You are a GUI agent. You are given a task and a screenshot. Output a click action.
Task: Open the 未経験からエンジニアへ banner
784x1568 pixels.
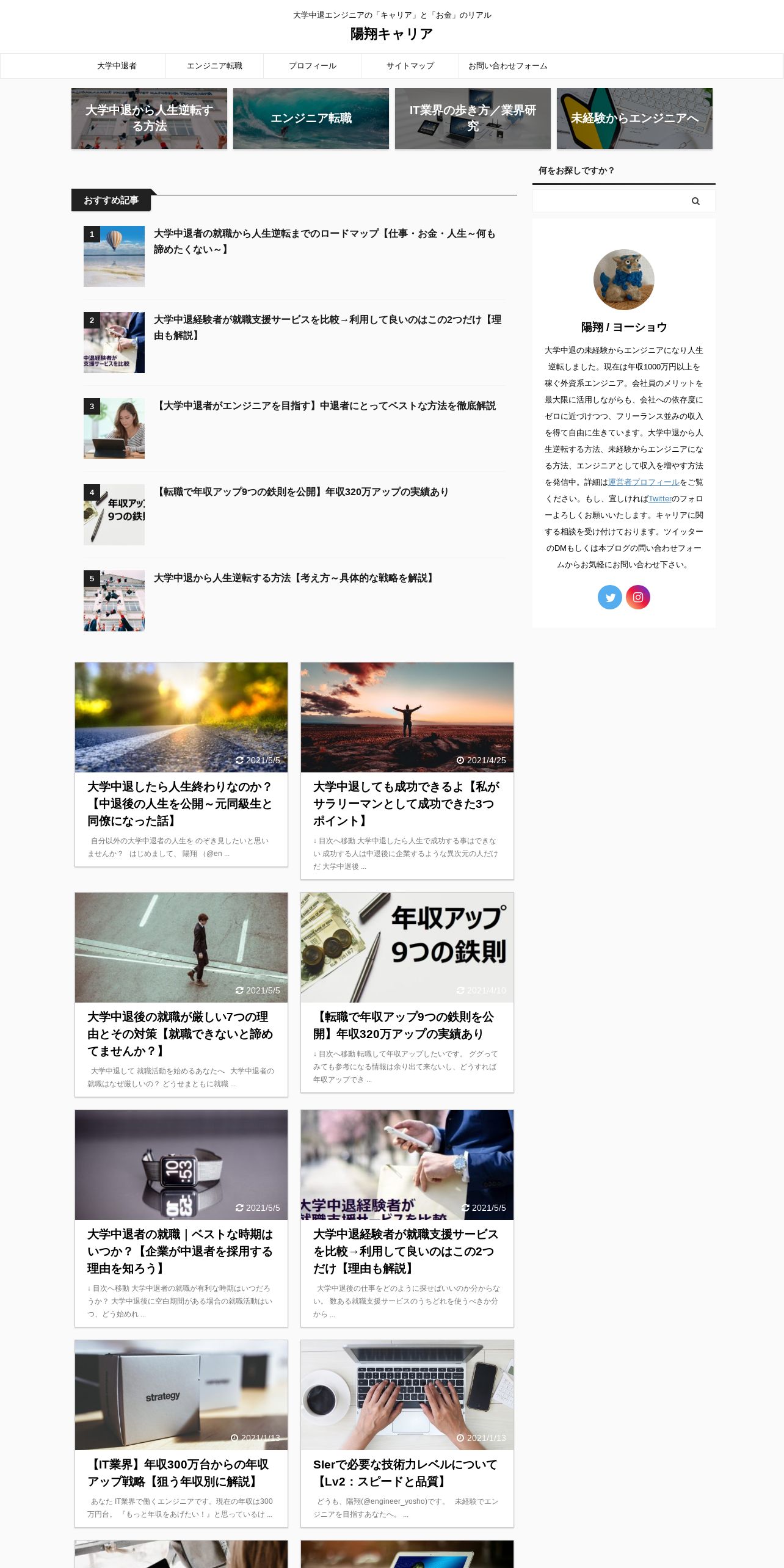click(x=634, y=118)
